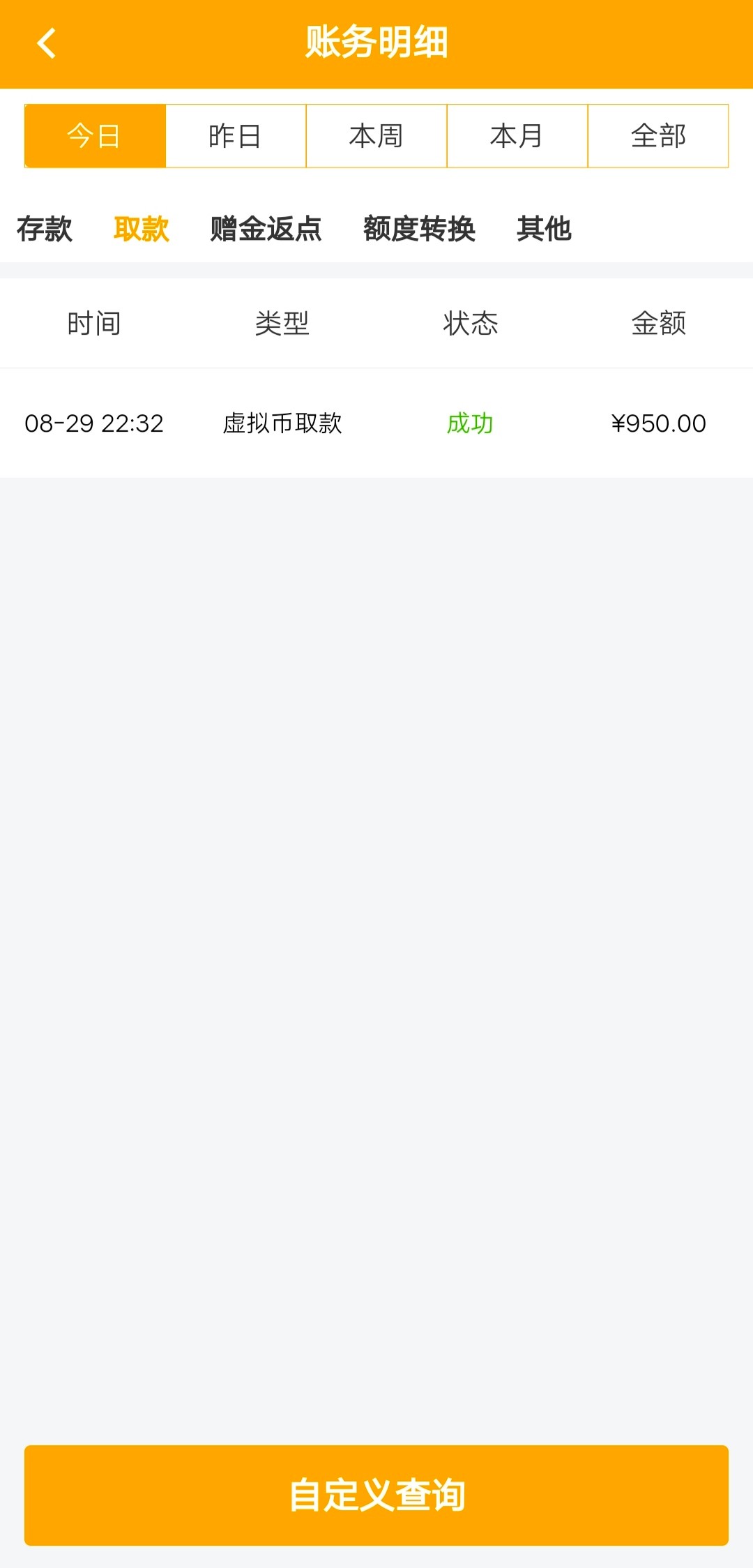This screenshot has width=753, height=1568.
Task: Show records for 本月
Action: click(x=517, y=136)
